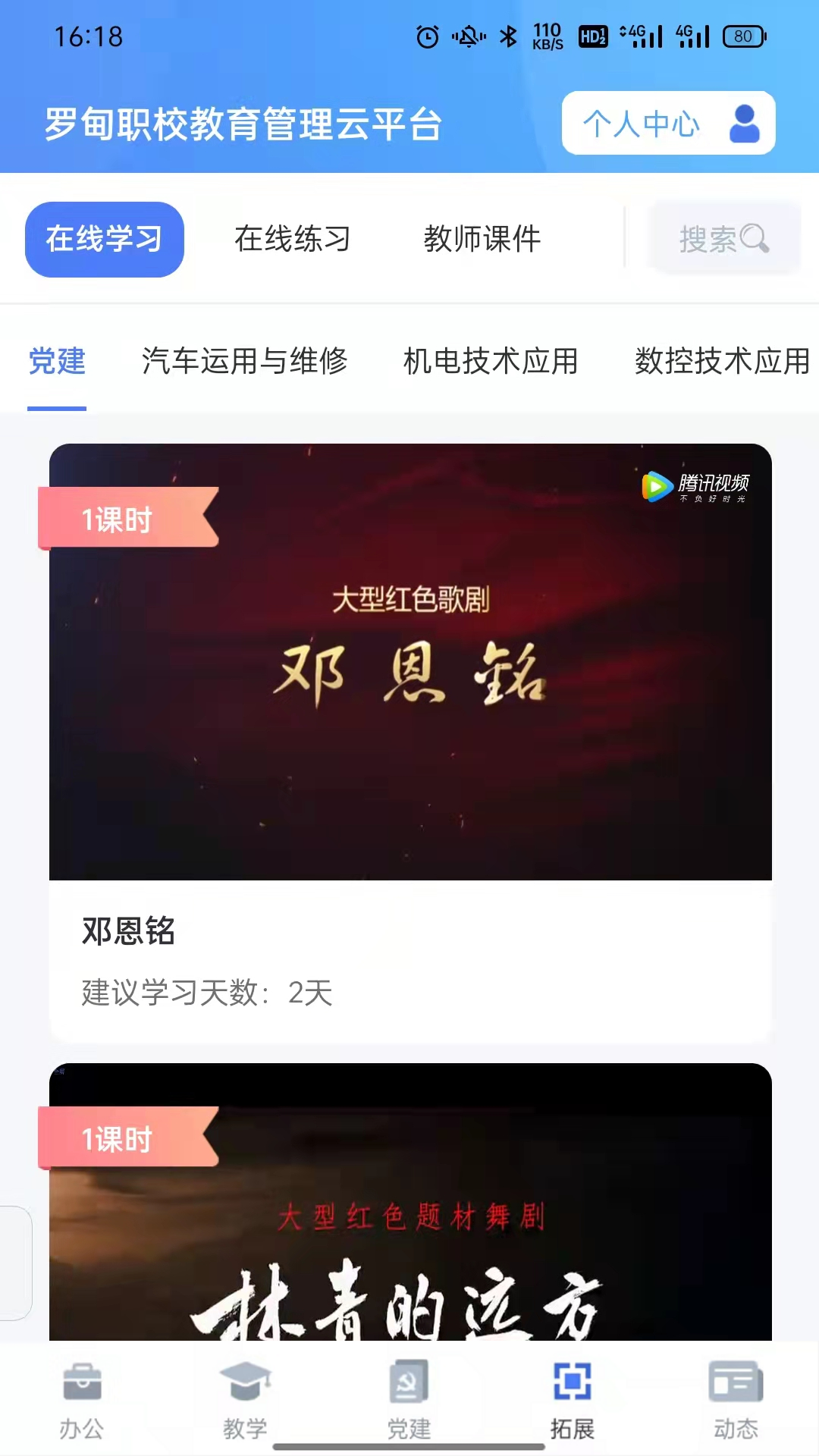This screenshot has width=819, height=1456.
Task: Select the 数控技术应用 category
Action: 722,362
